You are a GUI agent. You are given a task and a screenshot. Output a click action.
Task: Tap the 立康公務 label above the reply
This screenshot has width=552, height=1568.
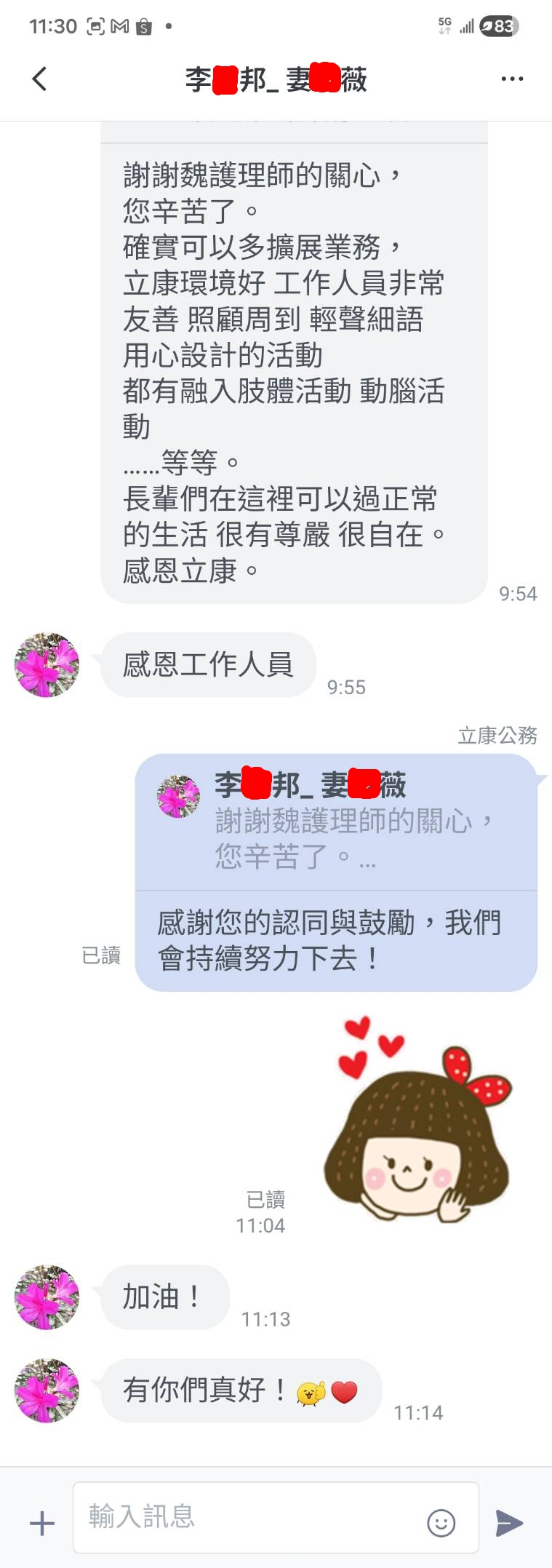[497, 736]
